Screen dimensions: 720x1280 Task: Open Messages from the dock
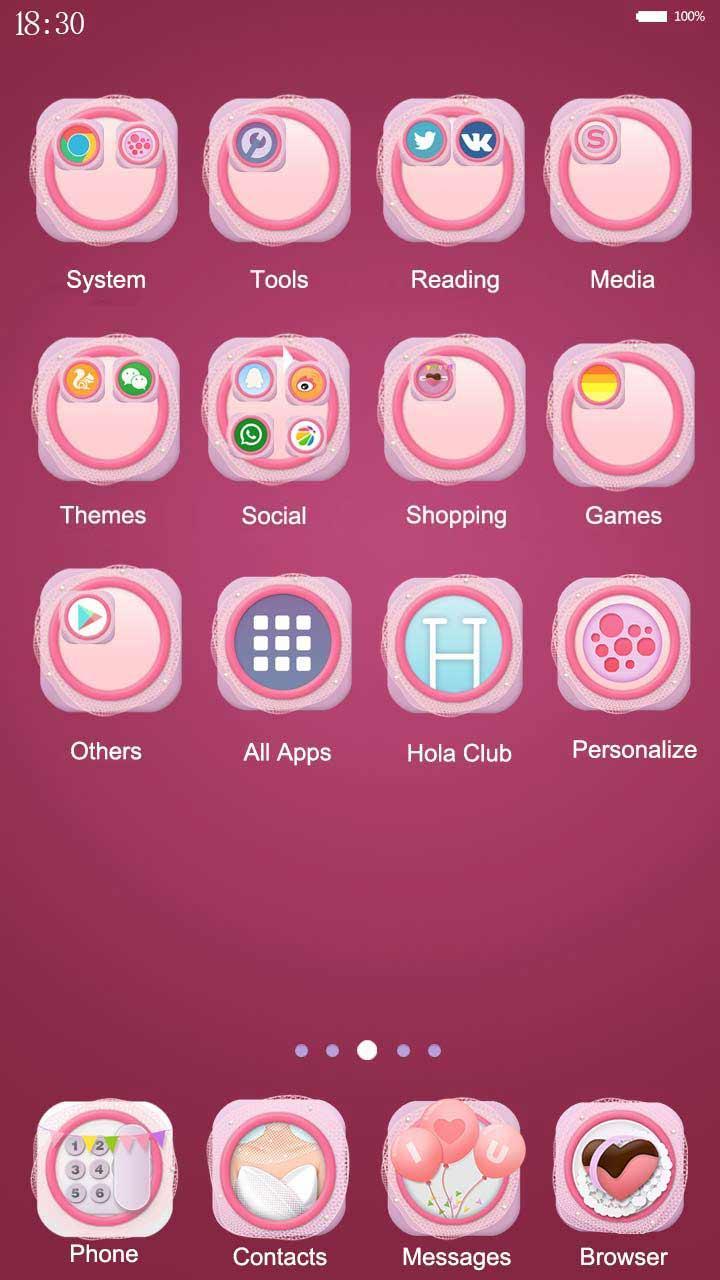click(456, 1170)
